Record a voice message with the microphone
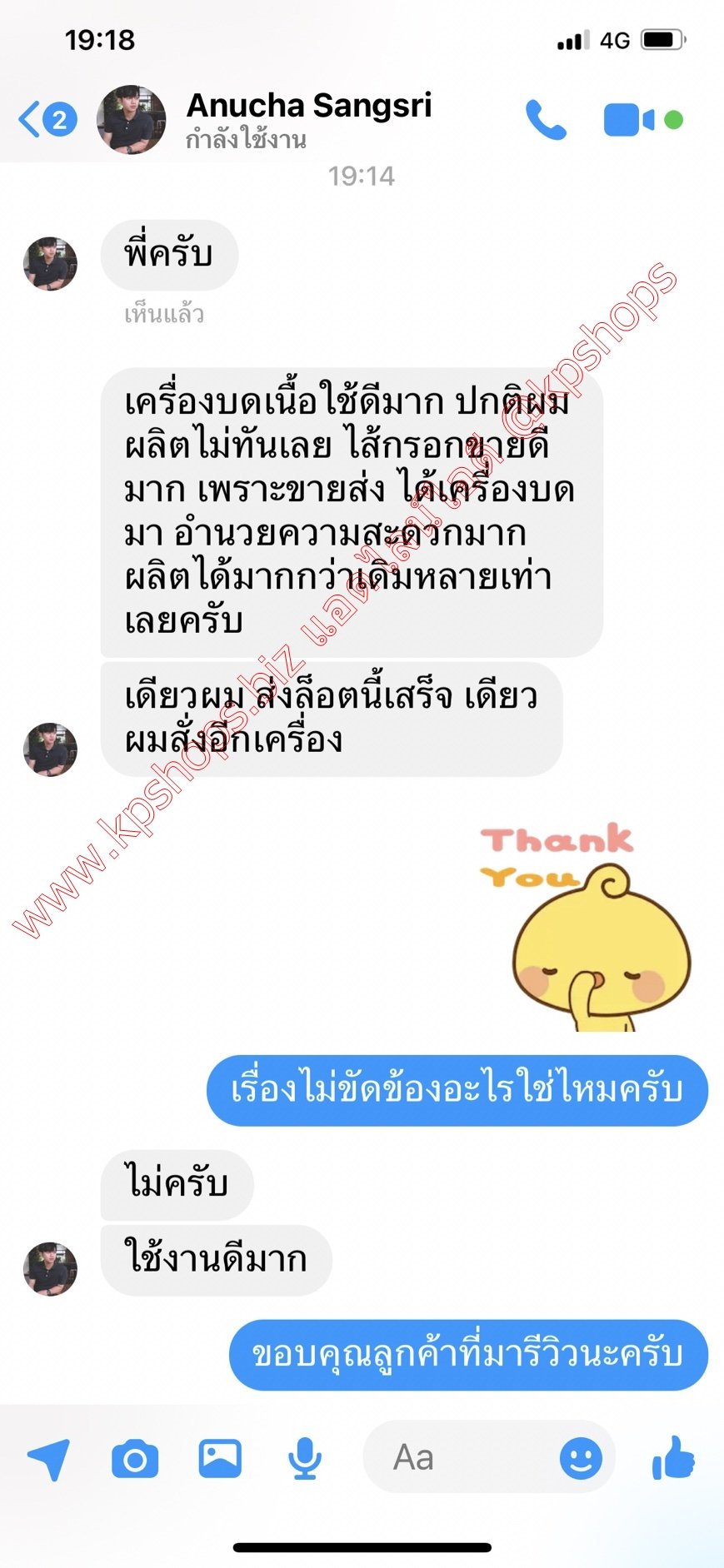 [x=305, y=1458]
